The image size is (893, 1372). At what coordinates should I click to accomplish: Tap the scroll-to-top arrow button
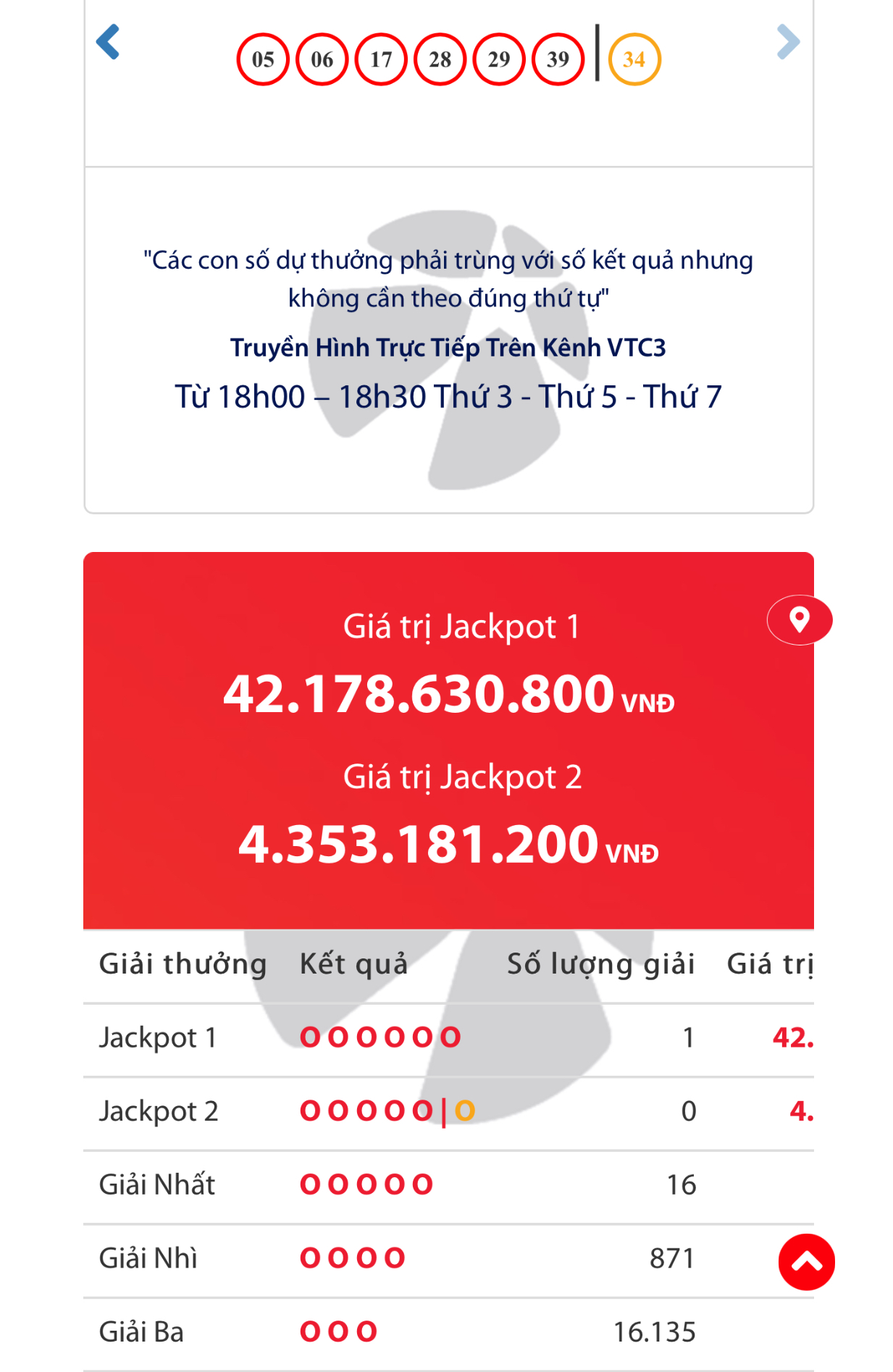click(806, 1263)
